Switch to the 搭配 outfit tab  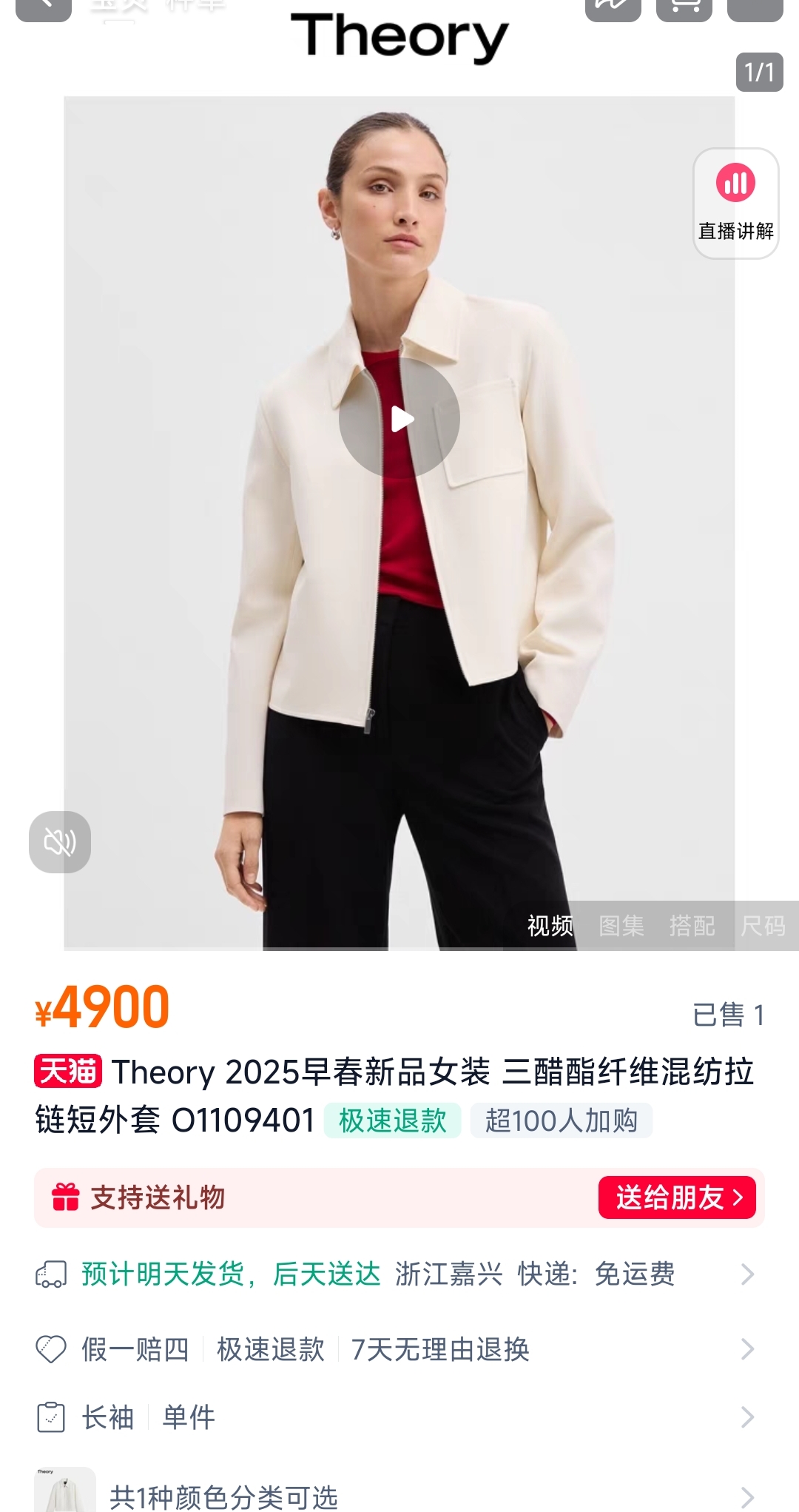point(692,925)
